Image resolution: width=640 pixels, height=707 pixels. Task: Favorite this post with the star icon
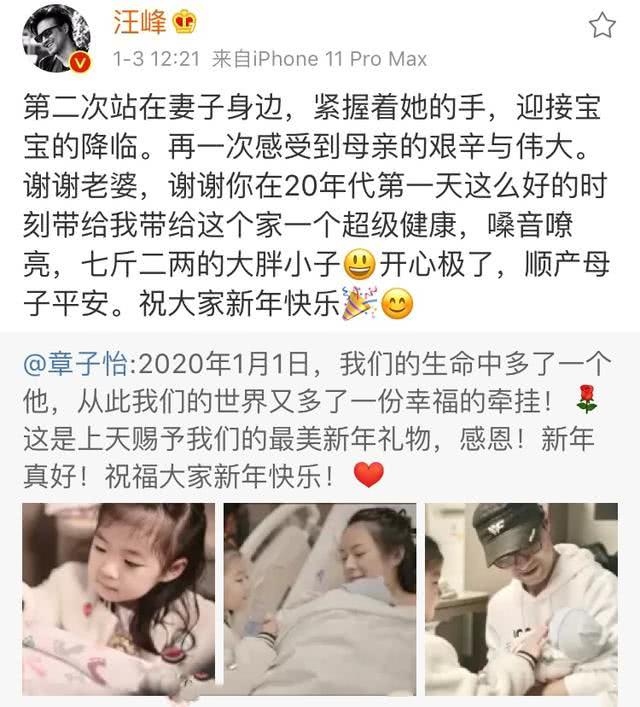tap(602, 25)
